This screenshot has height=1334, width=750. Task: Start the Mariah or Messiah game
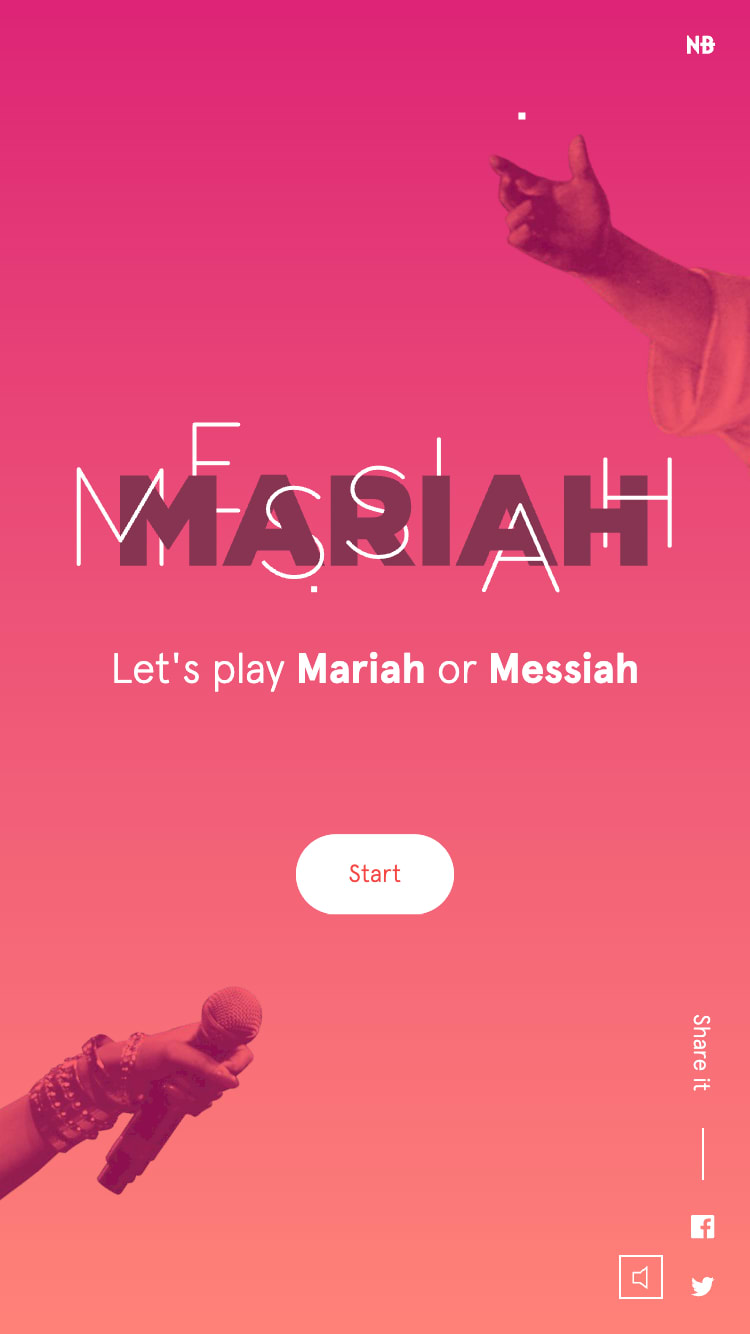(375, 874)
